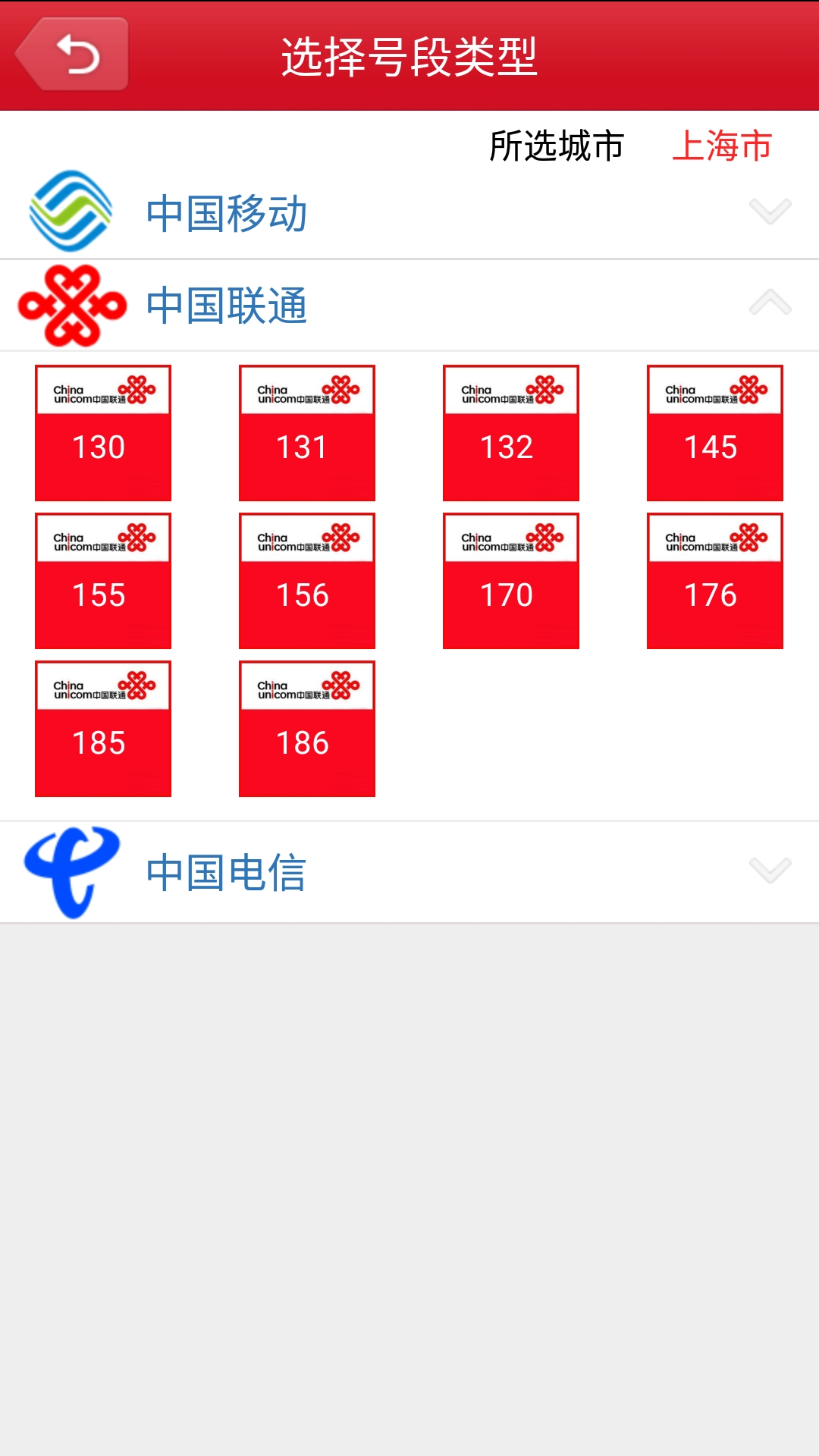Select the 155 number segment

pyautogui.click(x=103, y=581)
